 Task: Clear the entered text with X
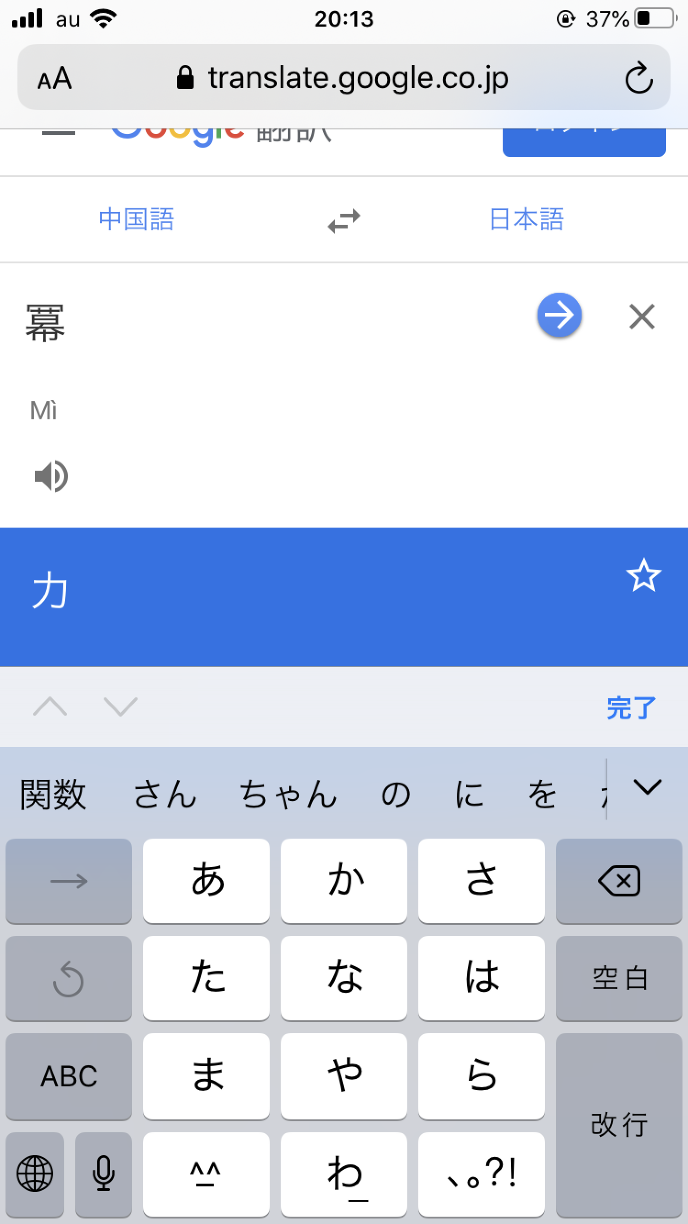click(641, 317)
